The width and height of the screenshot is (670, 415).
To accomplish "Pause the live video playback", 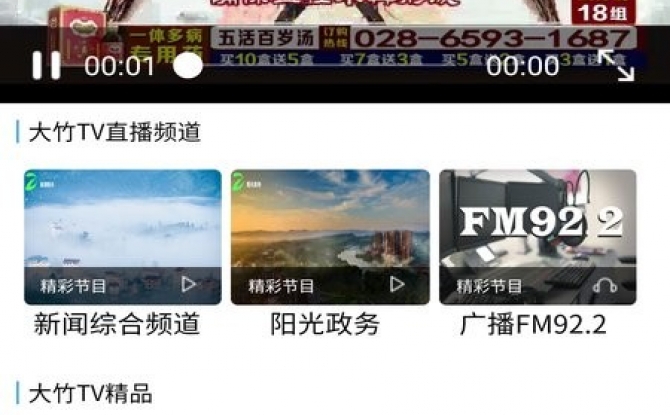I will (45, 66).
